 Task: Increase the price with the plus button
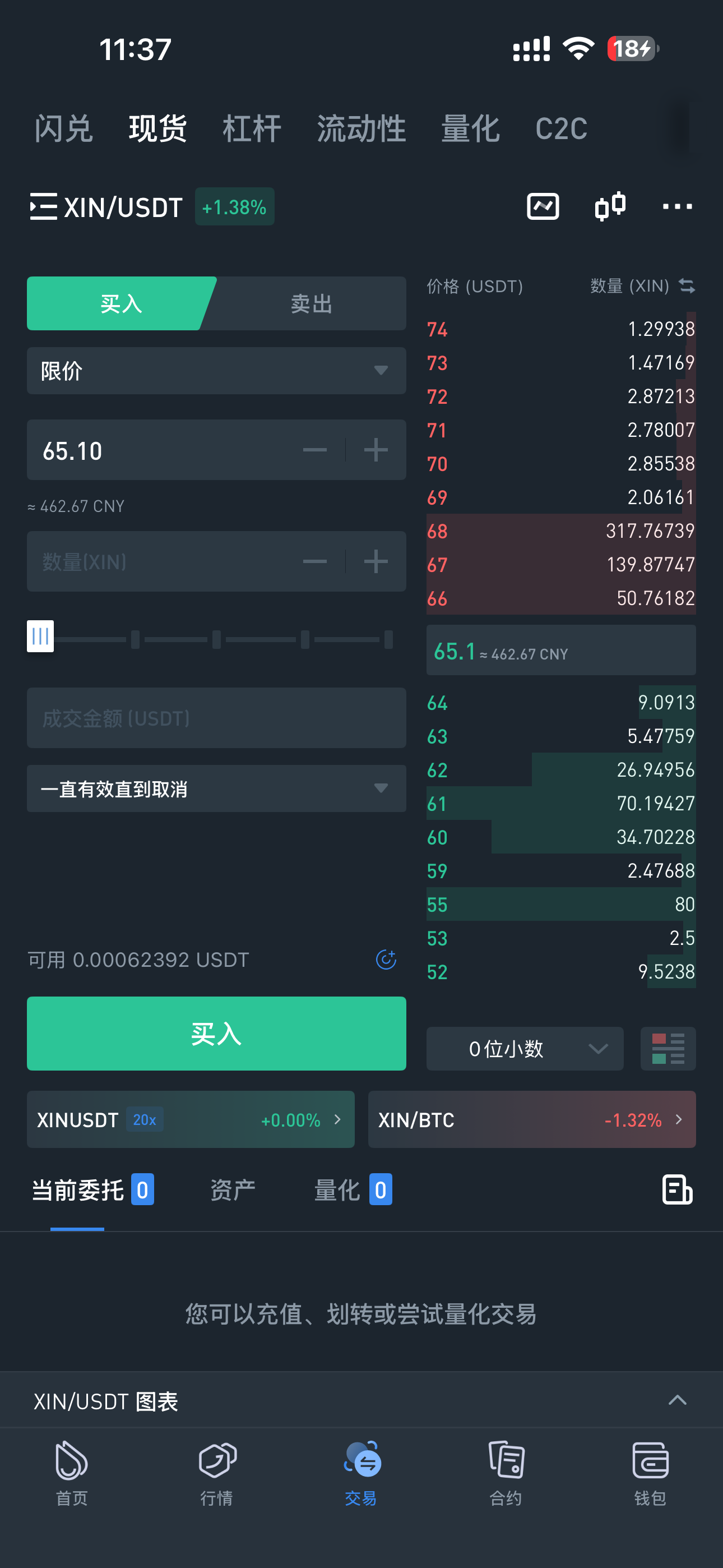tap(376, 450)
